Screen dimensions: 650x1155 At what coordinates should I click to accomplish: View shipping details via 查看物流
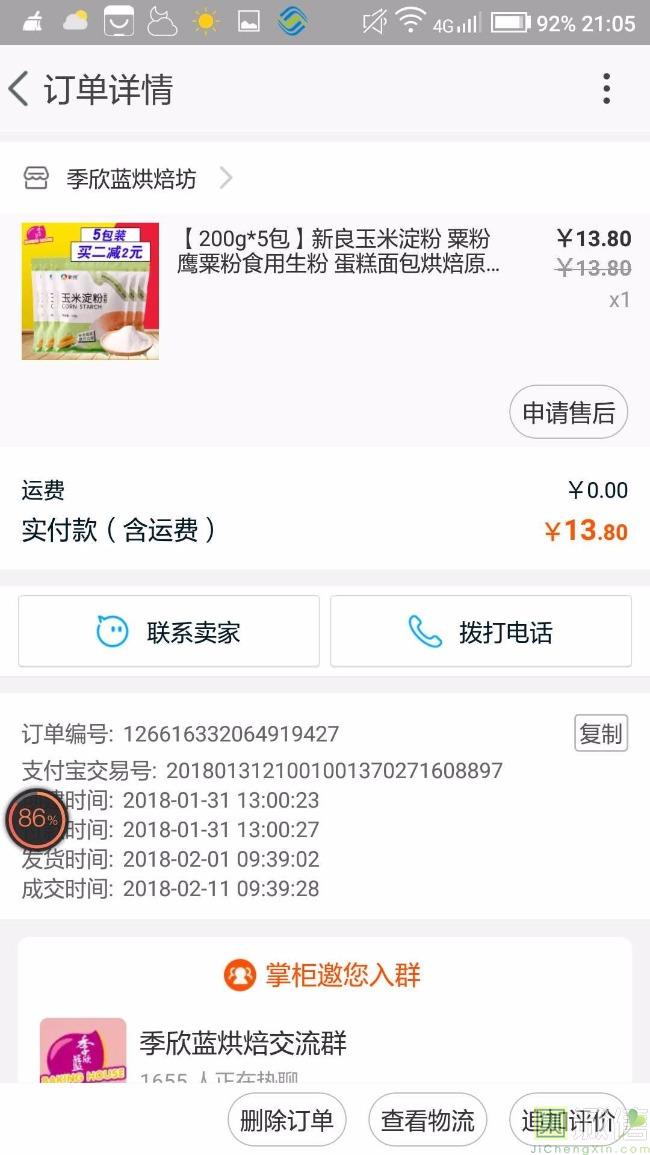(428, 1121)
